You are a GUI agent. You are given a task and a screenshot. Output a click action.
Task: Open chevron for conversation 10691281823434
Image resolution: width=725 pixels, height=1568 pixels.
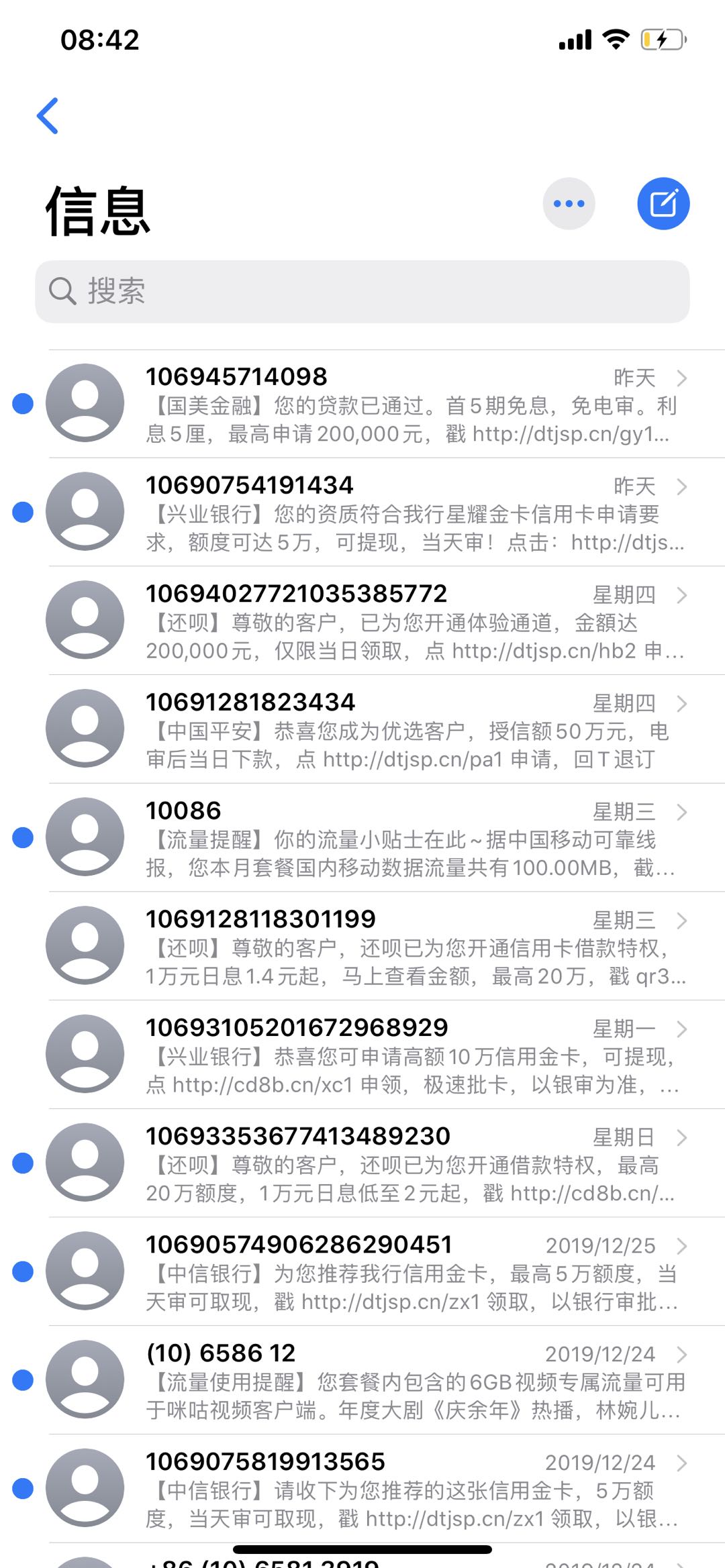(683, 703)
